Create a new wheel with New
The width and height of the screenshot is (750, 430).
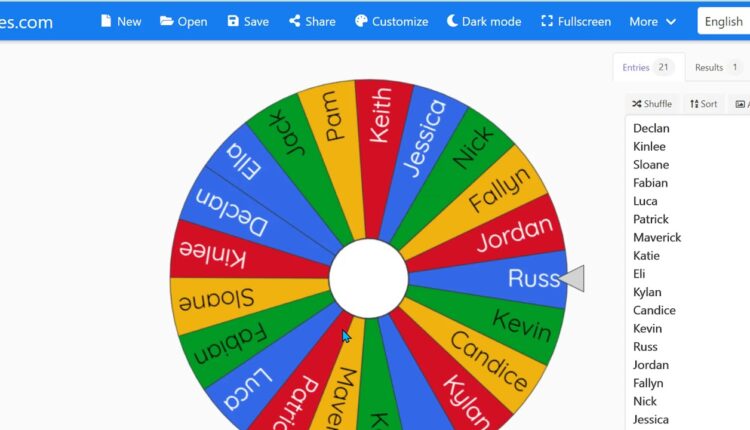coord(120,21)
